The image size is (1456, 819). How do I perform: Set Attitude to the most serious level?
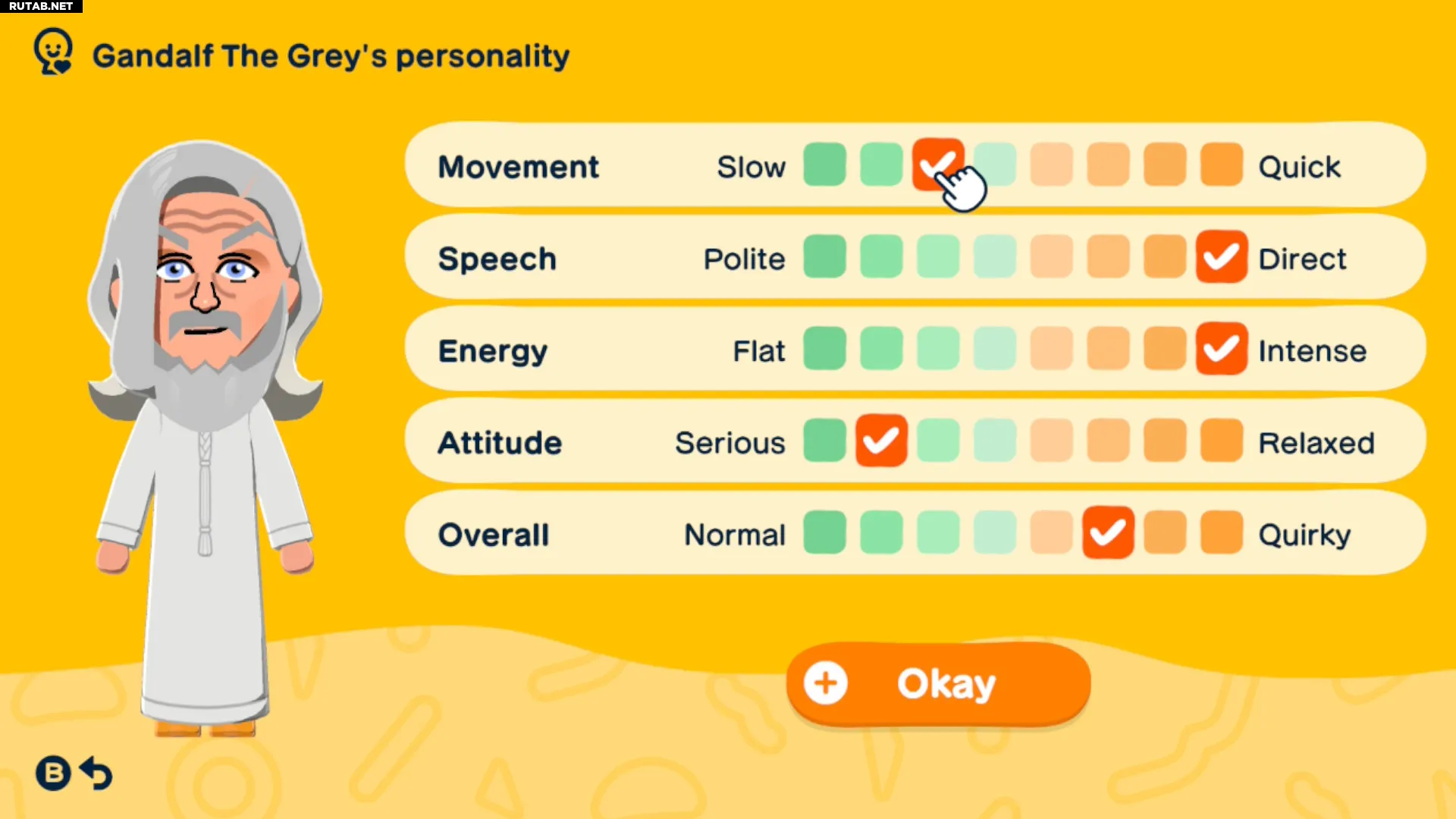(824, 441)
